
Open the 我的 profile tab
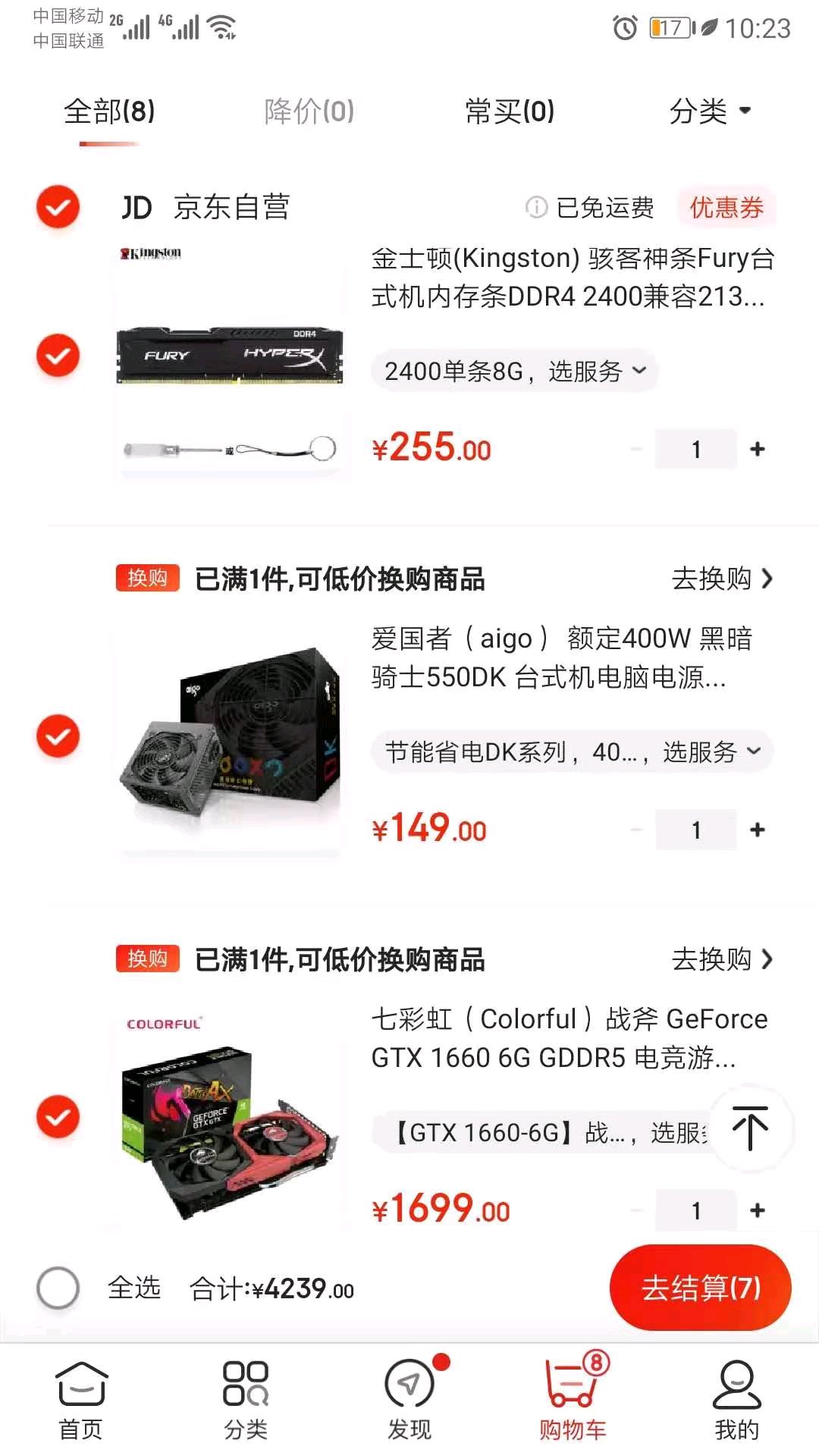pyautogui.click(x=736, y=1401)
